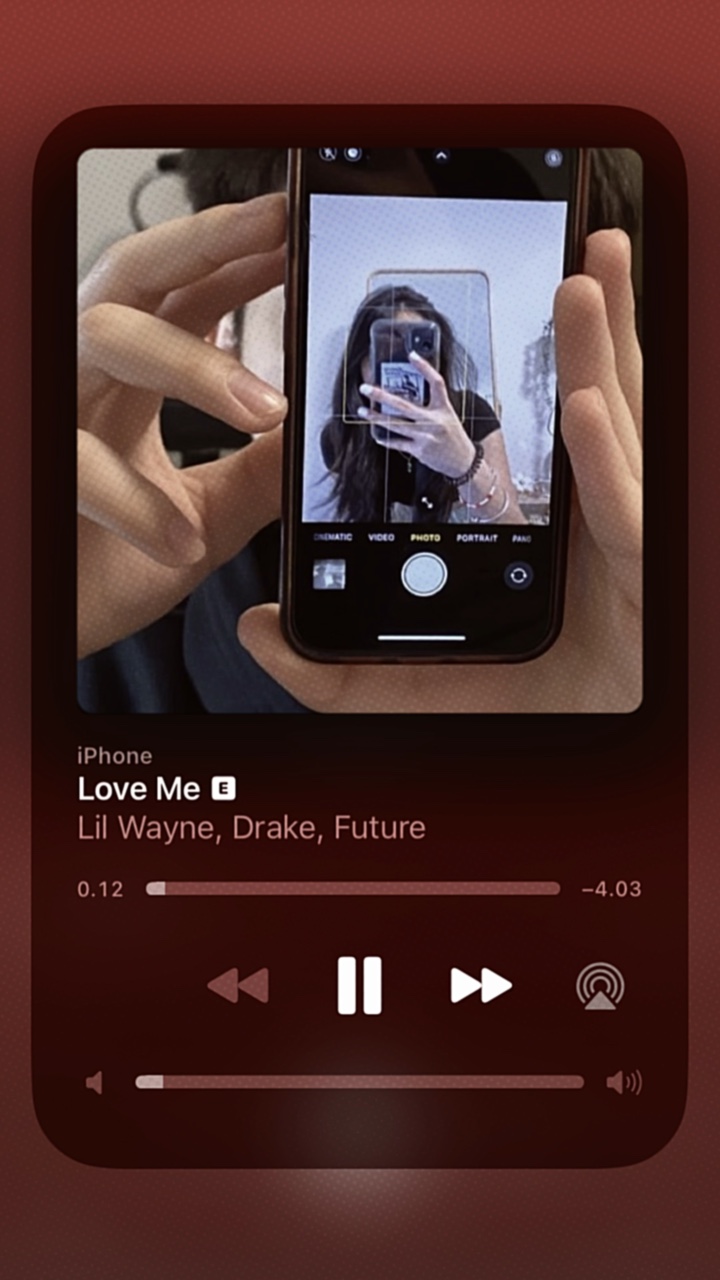Image resolution: width=720 pixels, height=1280 pixels.
Task: Pause the song Love Me
Action: click(x=359, y=986)
